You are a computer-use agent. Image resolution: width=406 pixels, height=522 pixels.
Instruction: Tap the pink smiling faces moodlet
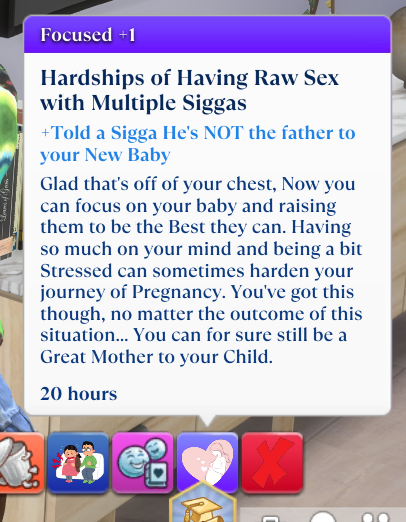point(143,463)
